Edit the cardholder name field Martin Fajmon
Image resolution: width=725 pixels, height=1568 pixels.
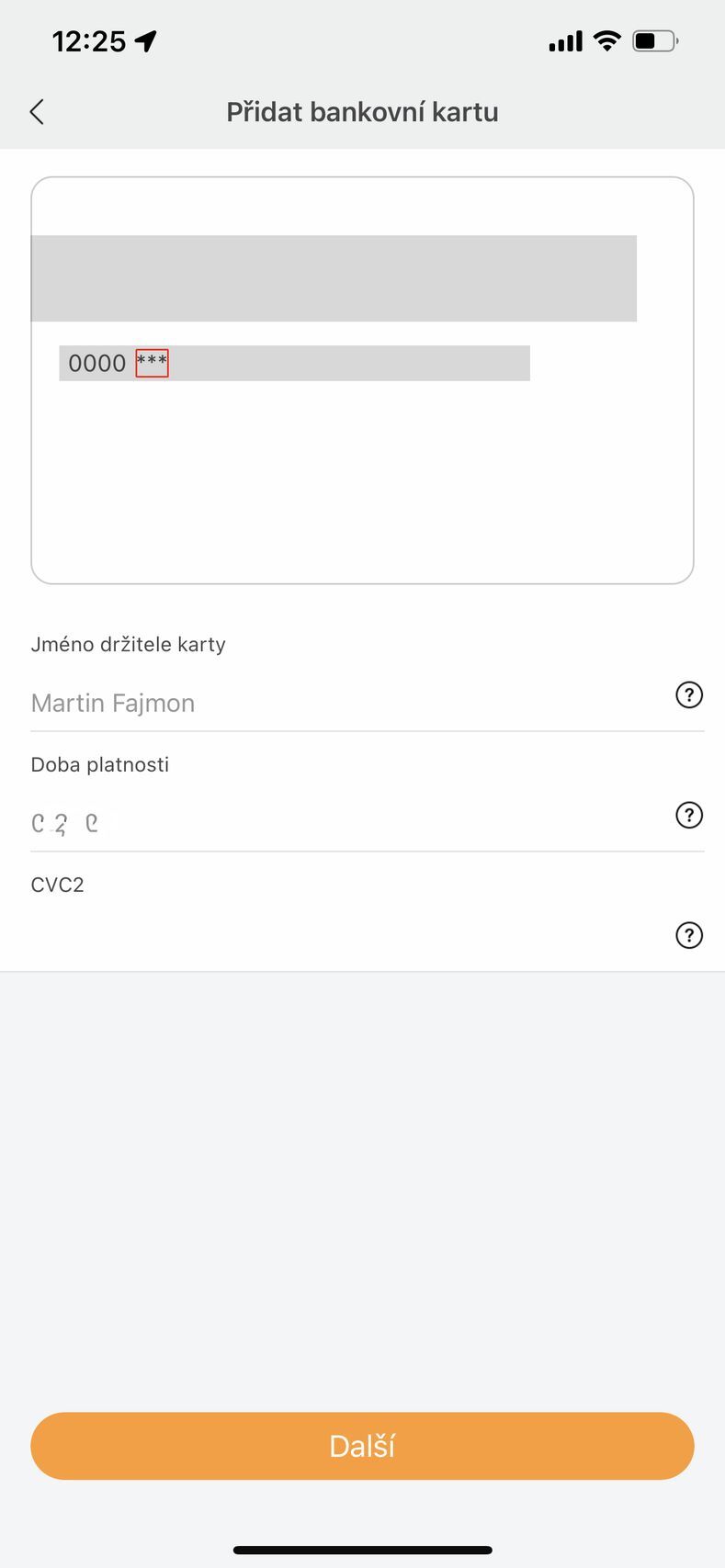point(340,703)
